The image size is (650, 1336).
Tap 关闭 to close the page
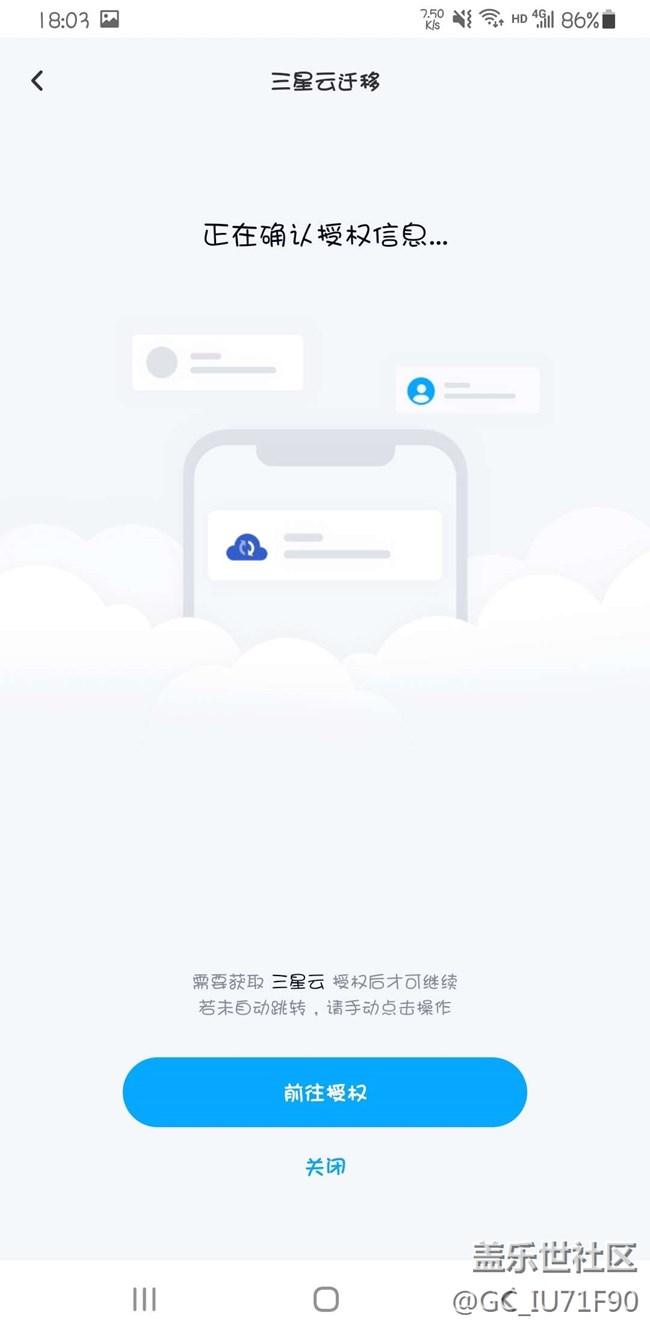325,1166
